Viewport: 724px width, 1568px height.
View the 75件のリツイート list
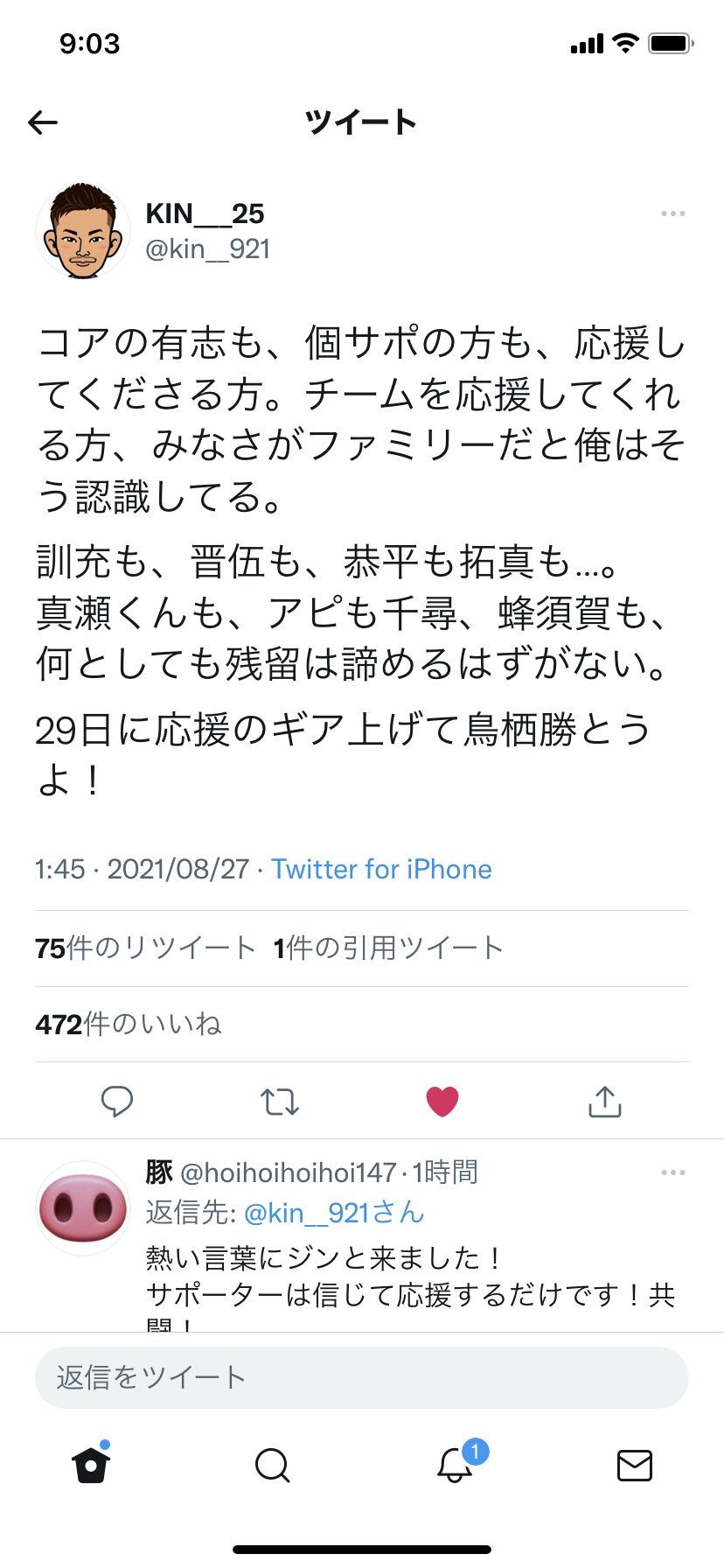[145, 948]
